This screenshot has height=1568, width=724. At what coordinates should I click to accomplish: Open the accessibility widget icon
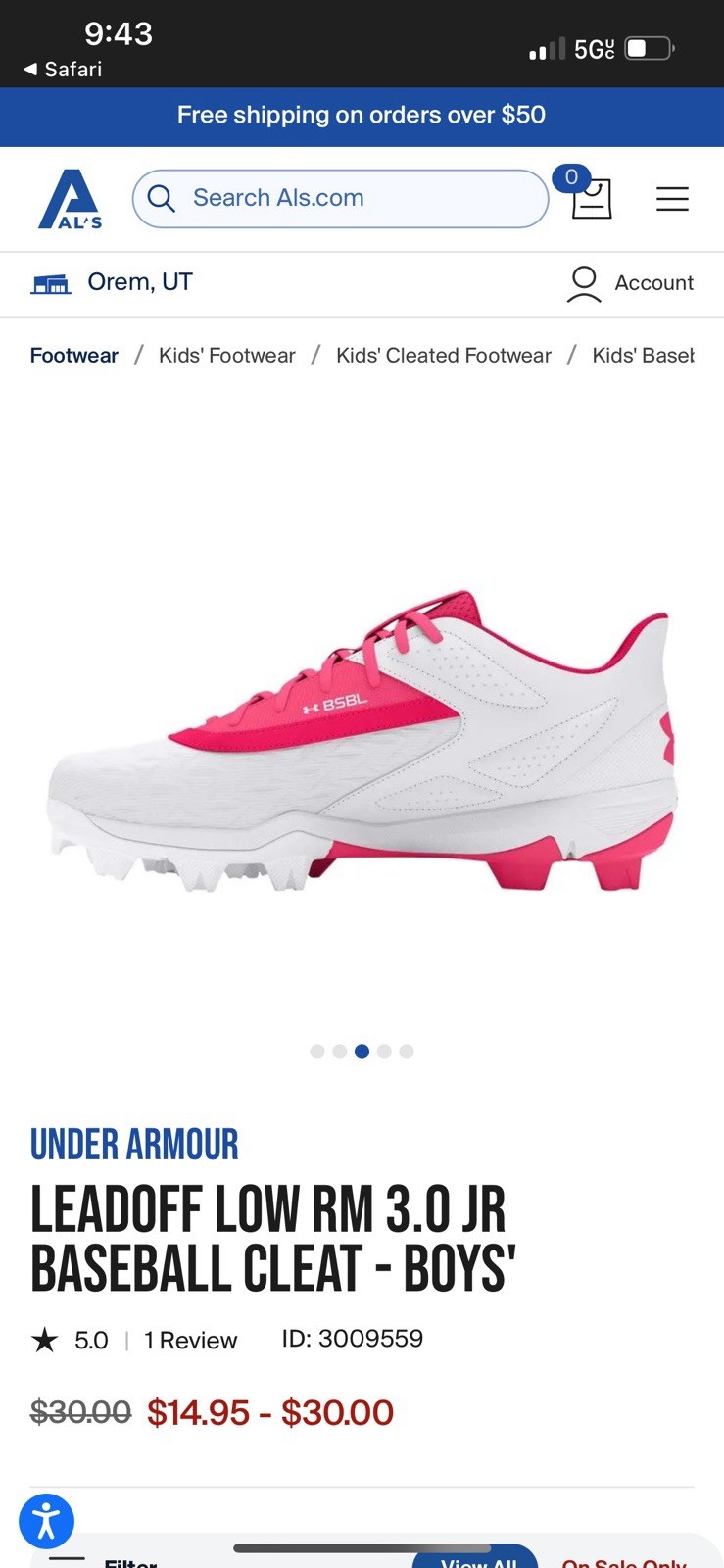click(46, 1521)
